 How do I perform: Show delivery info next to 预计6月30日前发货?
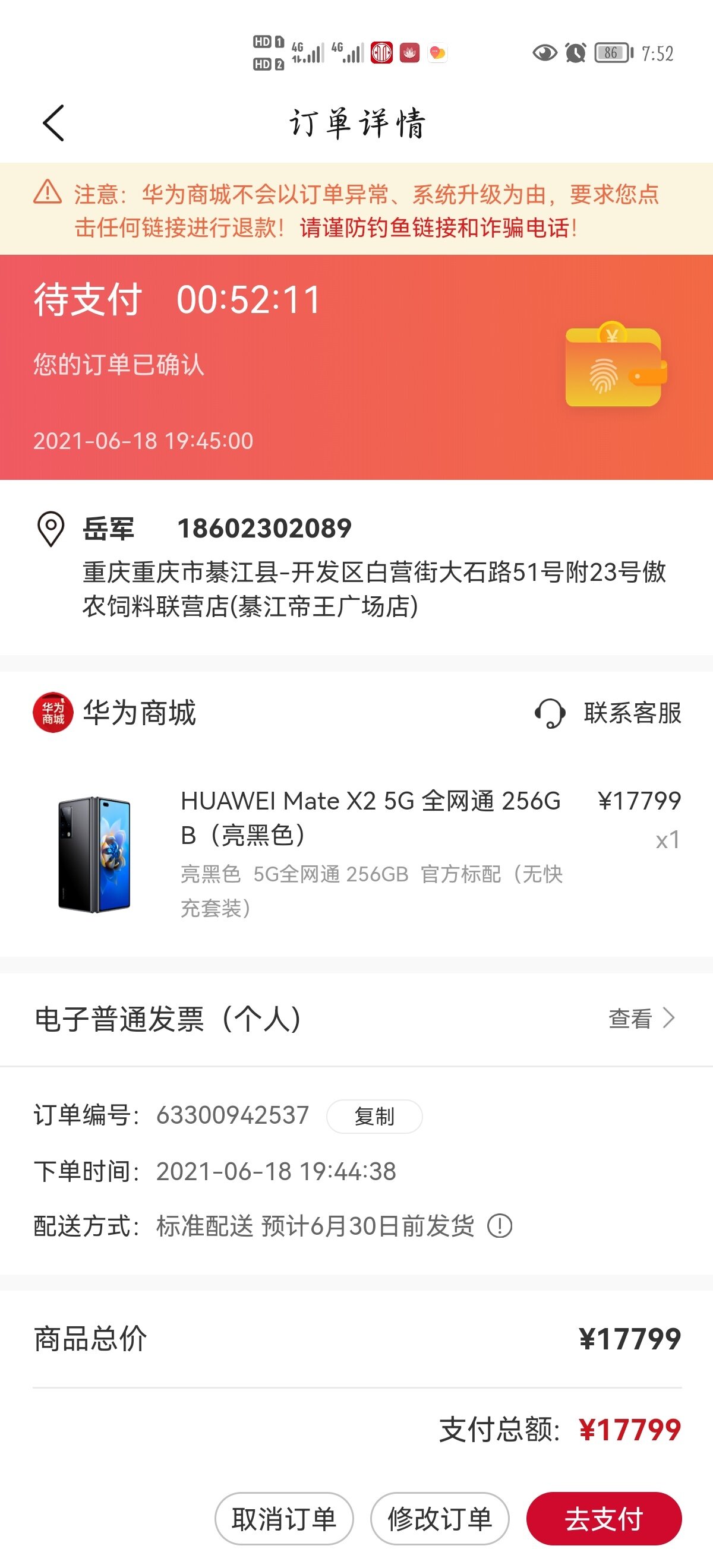[500, 1226]
